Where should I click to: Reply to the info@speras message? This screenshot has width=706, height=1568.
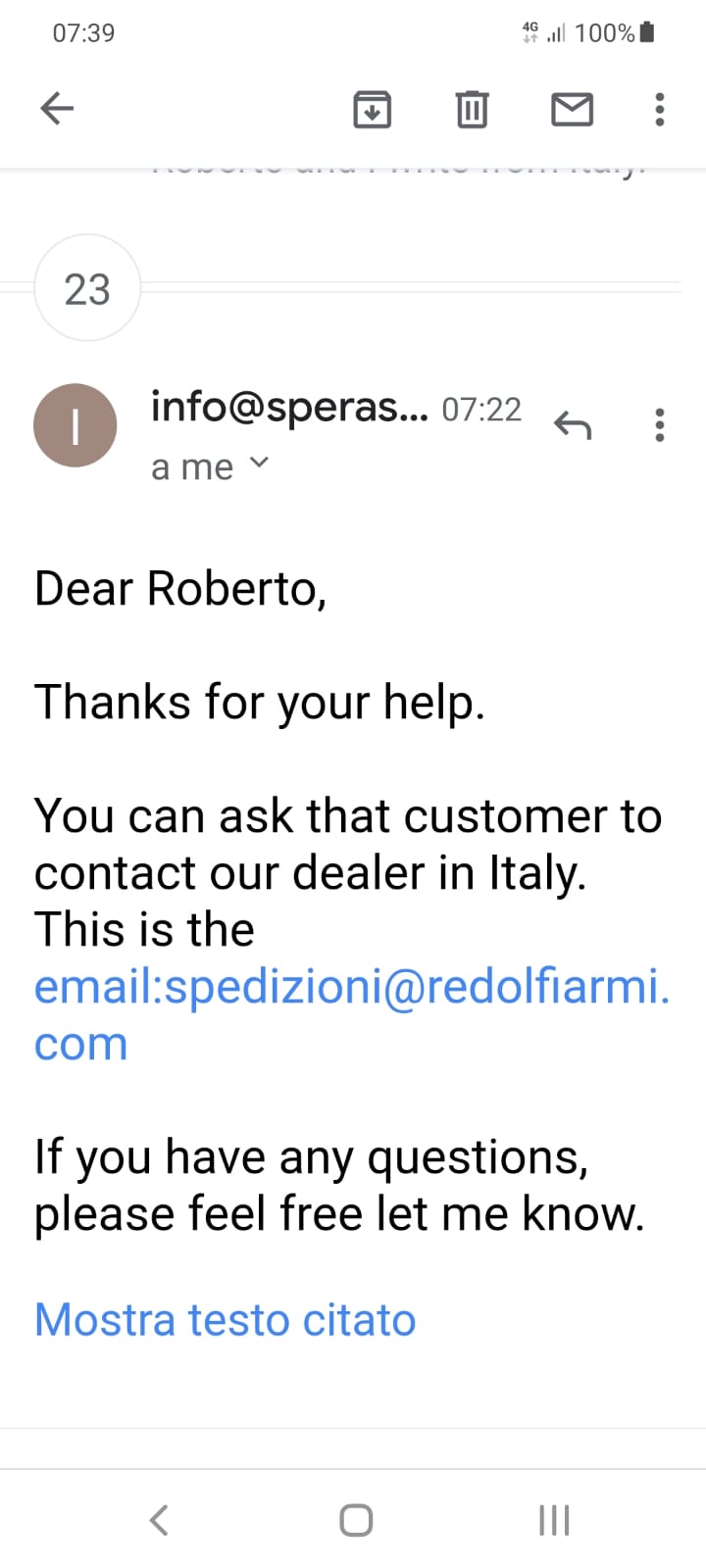(x=573, y=425)
